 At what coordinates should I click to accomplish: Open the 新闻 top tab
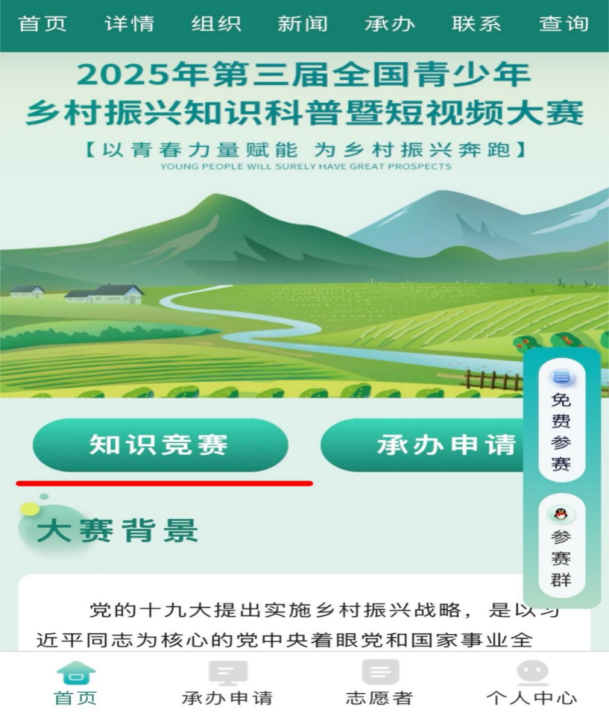point(303,24)
